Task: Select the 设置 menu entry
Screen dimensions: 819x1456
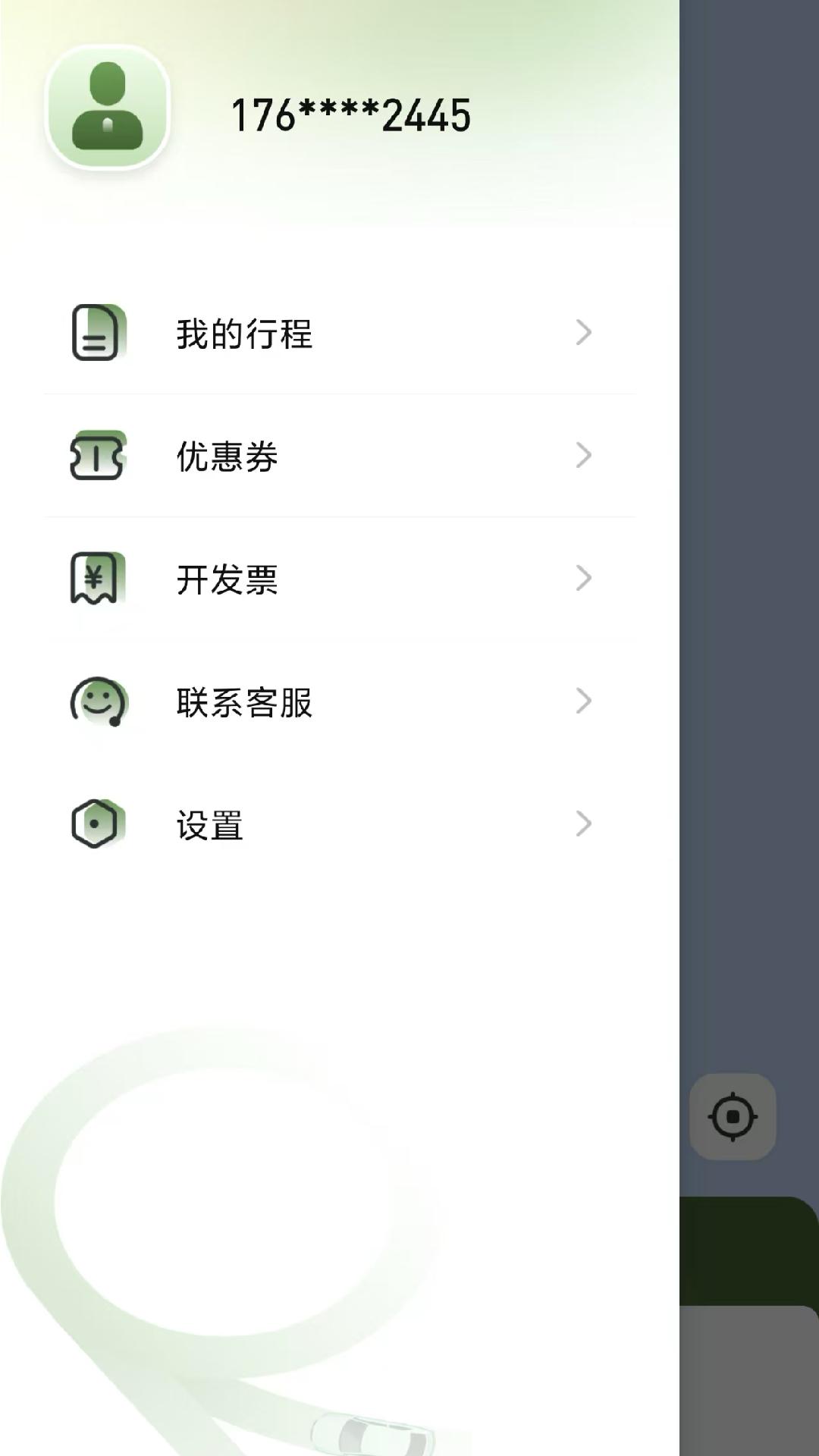Action: coord(209,826)
